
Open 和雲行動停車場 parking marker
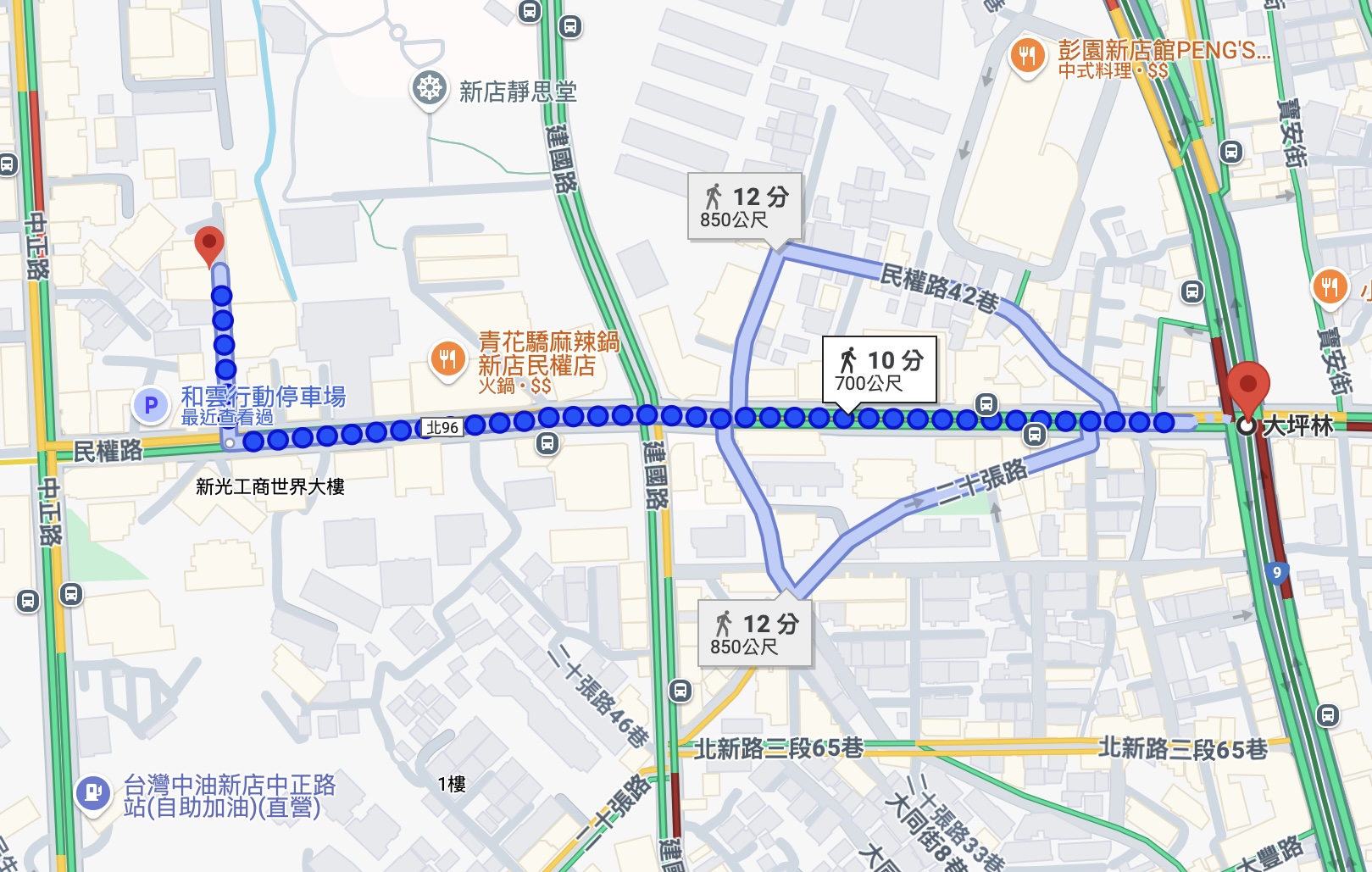coord(151,406)
